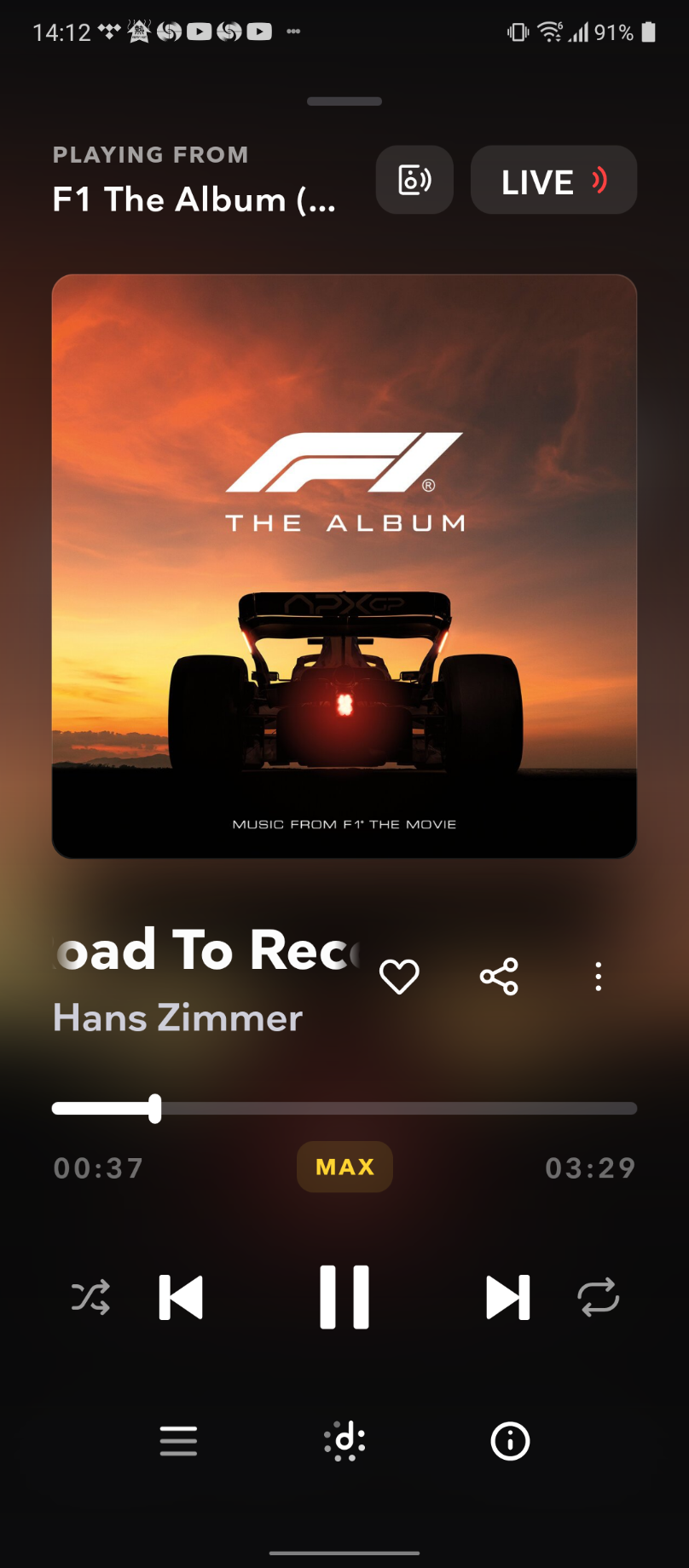The width and height of the screenshot is (689, 1568).
Task: Open the play queue list
Action: [x=178, y=1441]
